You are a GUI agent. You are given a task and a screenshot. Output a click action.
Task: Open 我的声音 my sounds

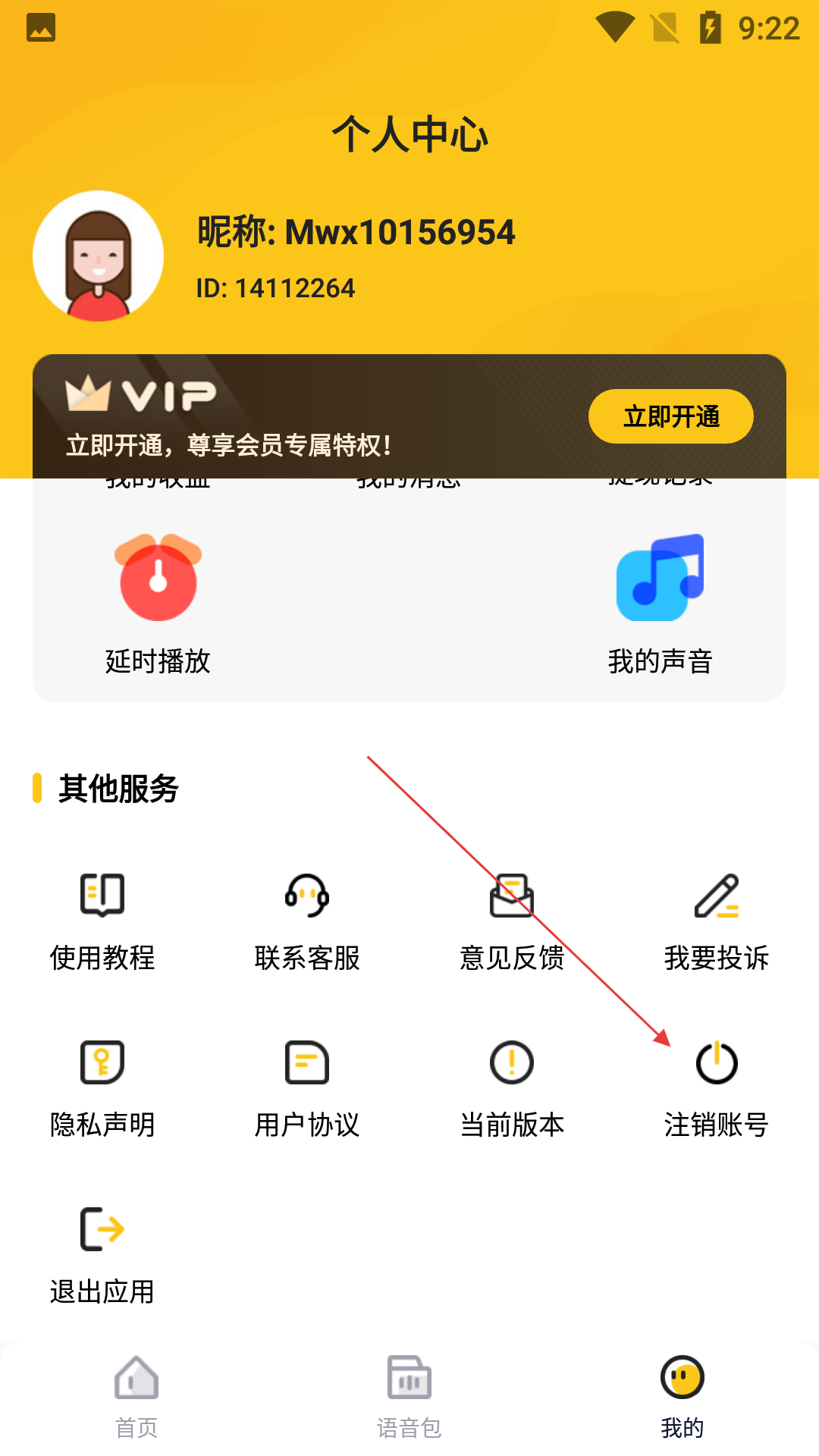[x=660, y=604]
